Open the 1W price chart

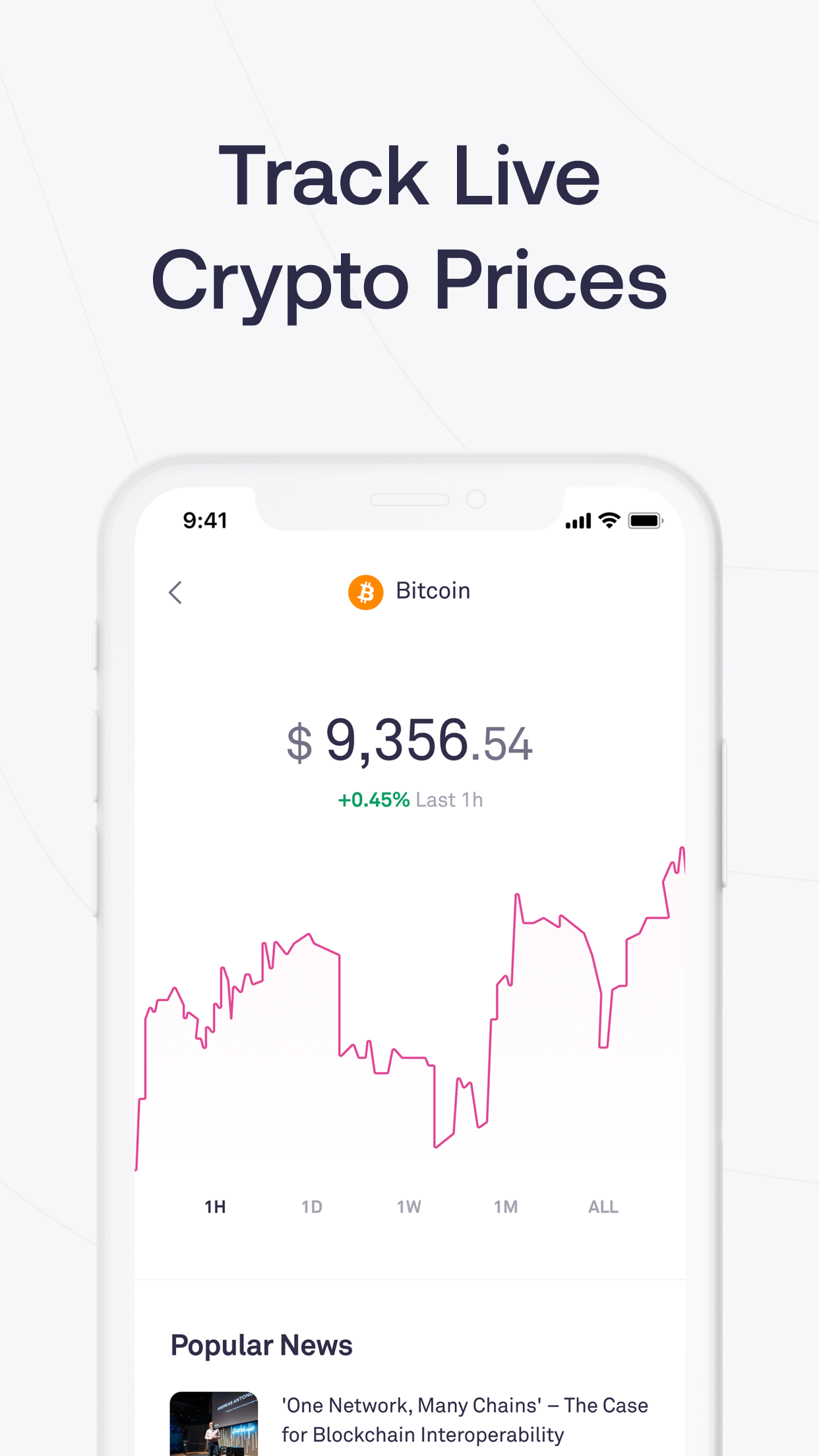tap(409, 1206)
